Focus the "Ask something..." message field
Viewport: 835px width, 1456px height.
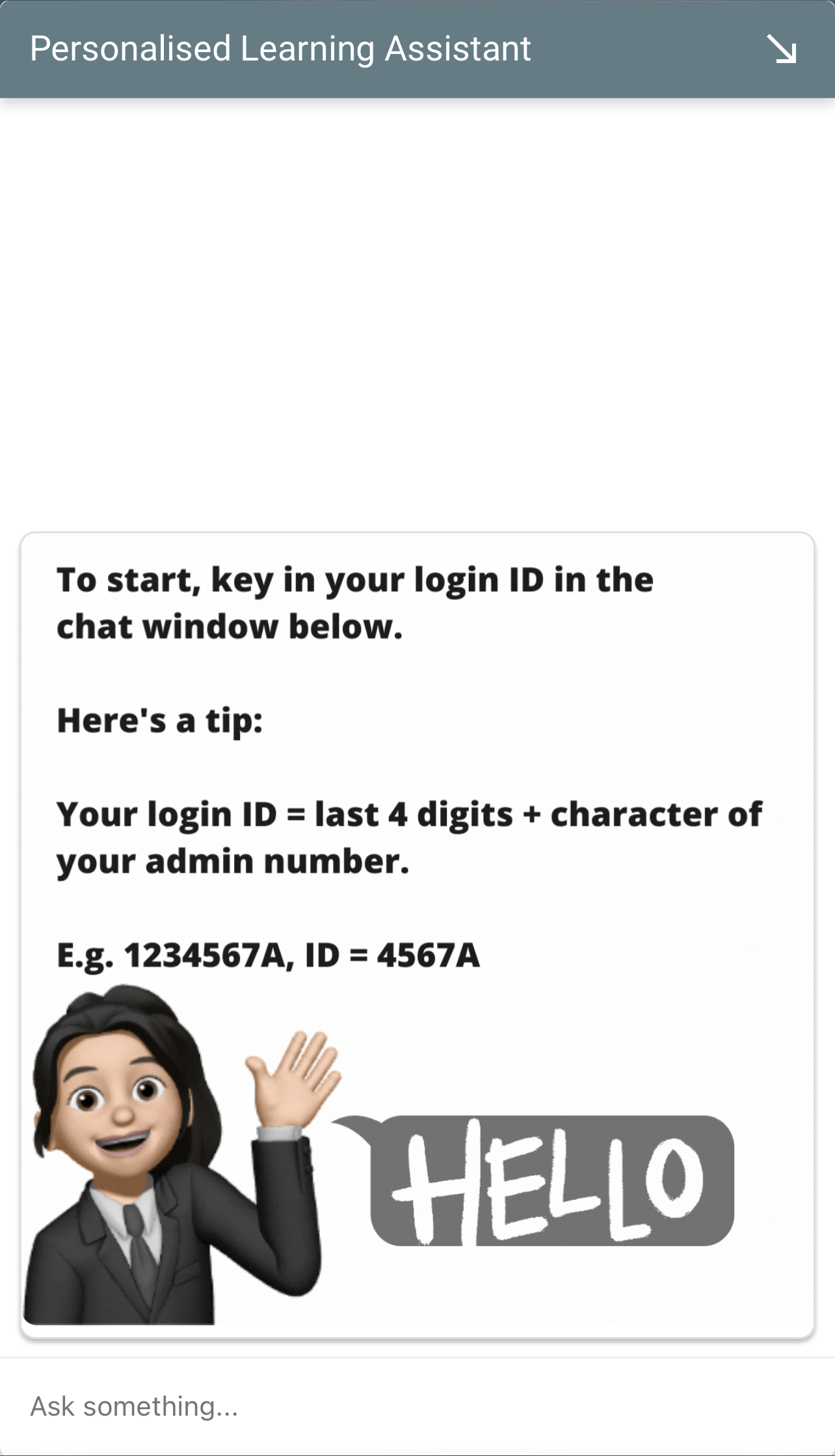click(x=416, y=1406)
